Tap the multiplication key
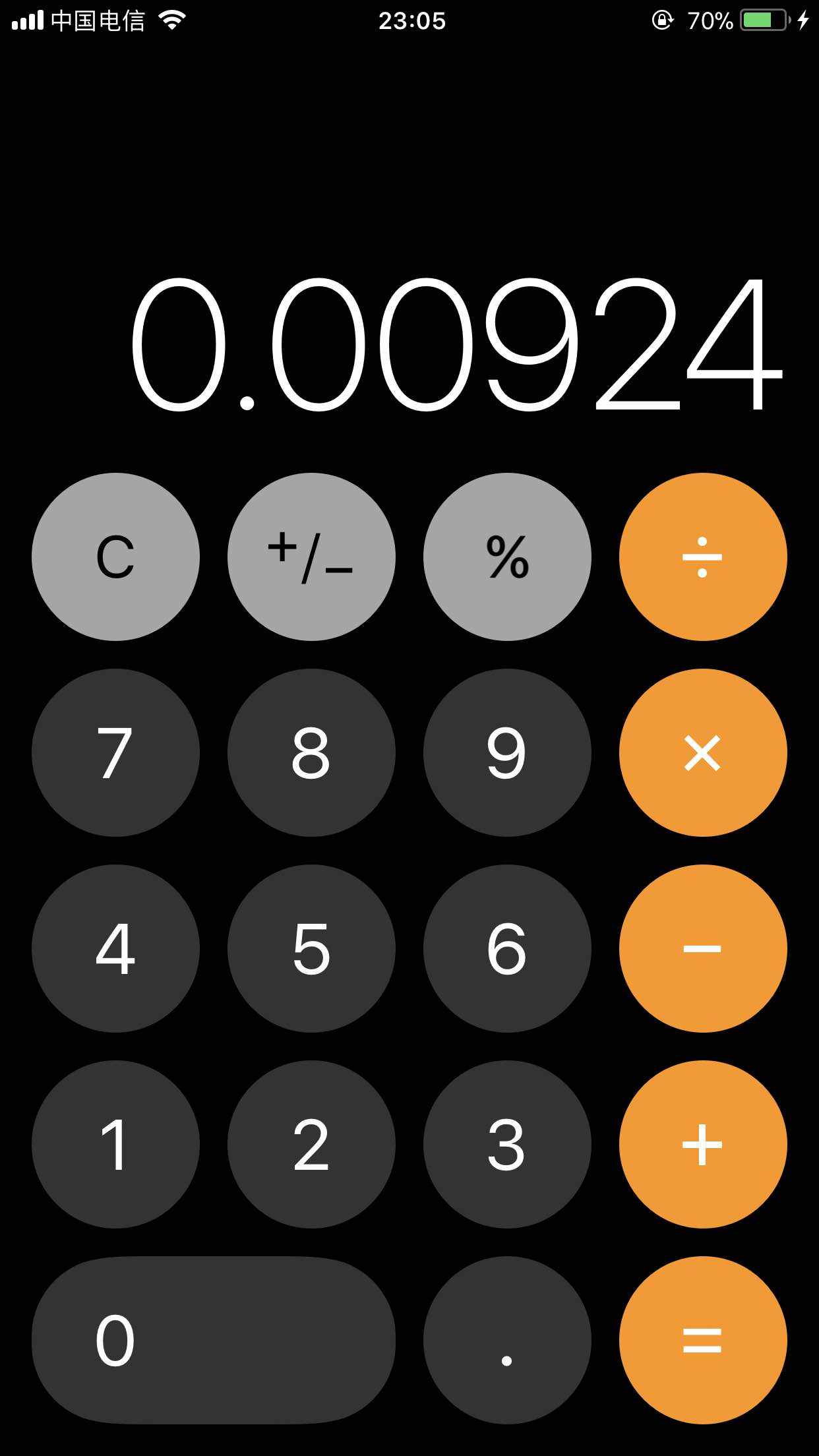Screen dimensions: 819x1456 tap(703, 752)
